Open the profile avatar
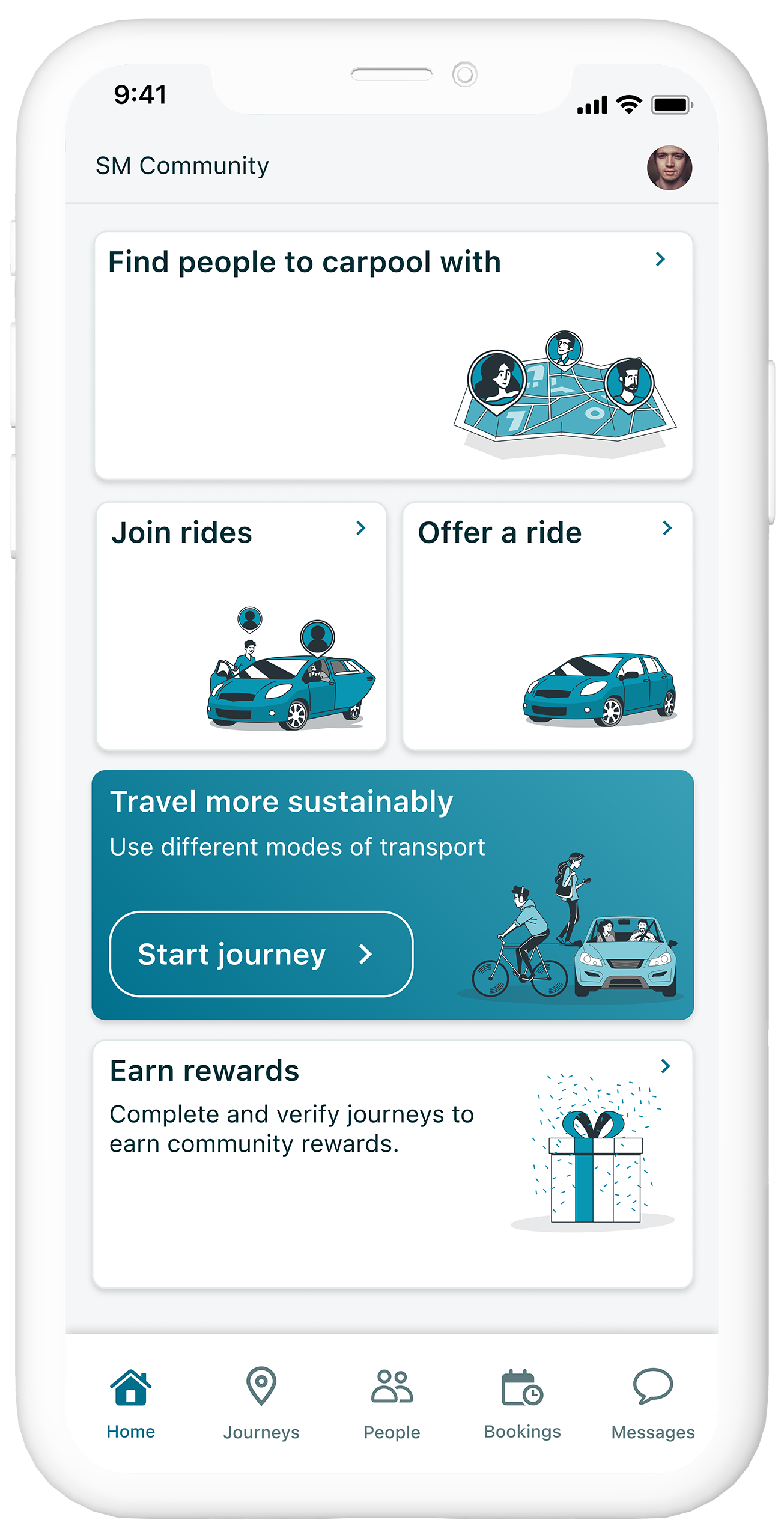 click(x=669, y=168)
